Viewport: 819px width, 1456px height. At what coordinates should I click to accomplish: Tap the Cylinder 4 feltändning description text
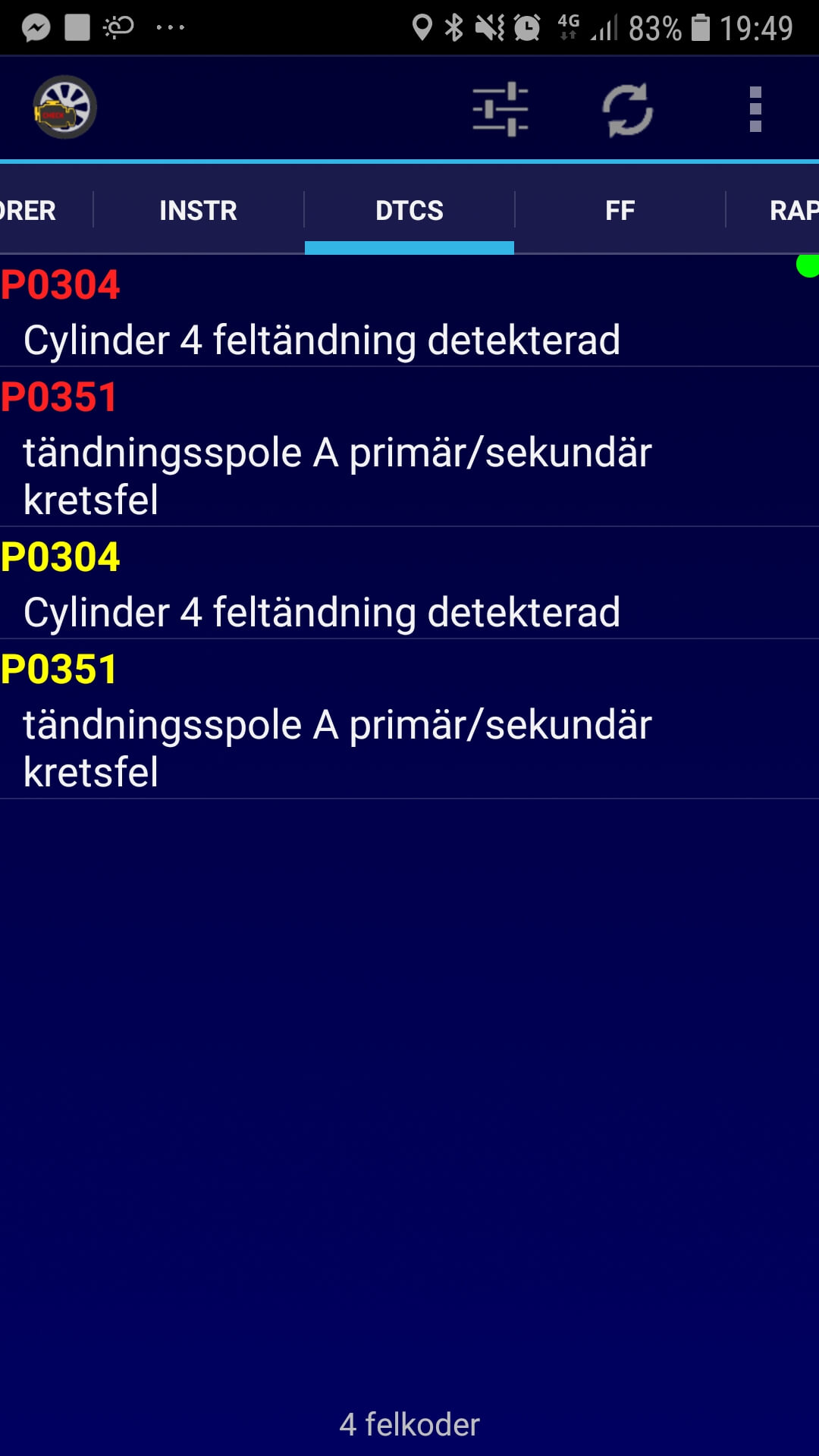click(322, 339)
